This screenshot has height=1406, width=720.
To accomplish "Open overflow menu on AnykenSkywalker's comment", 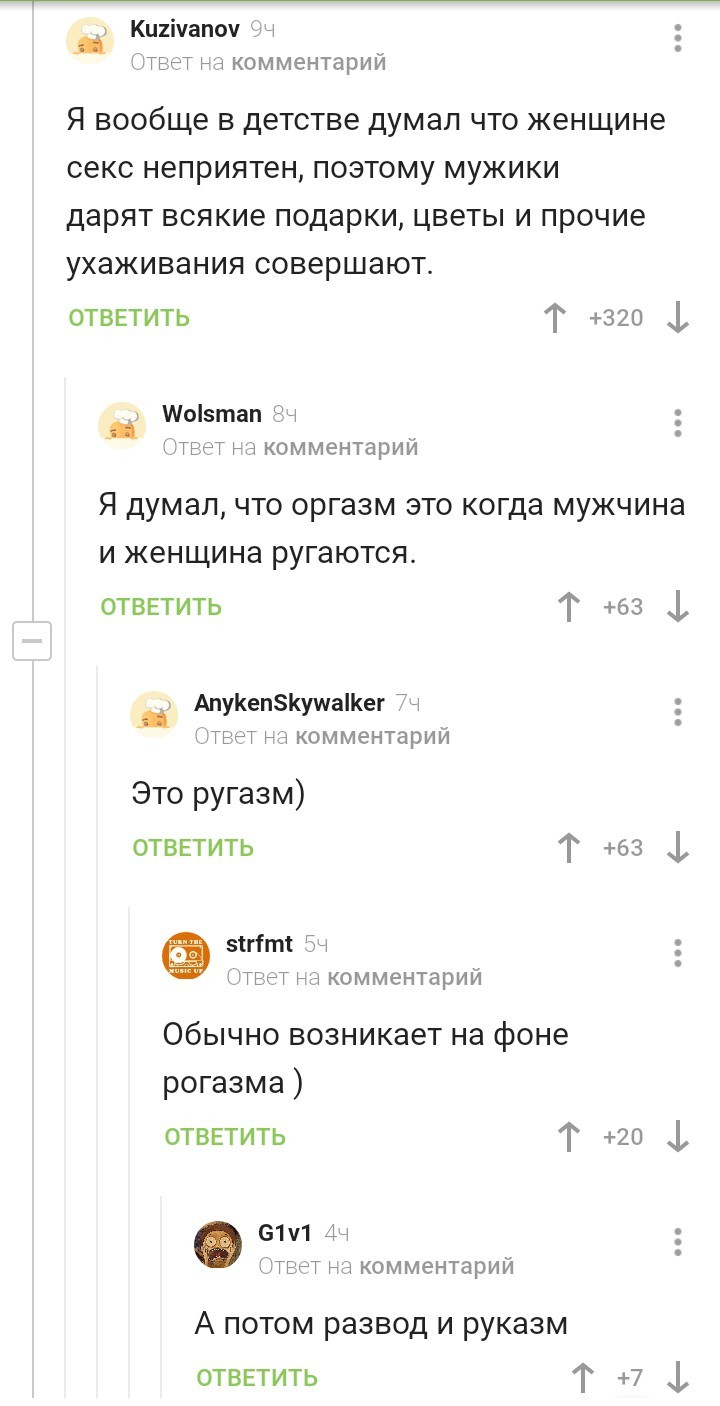I will [678, 712].
